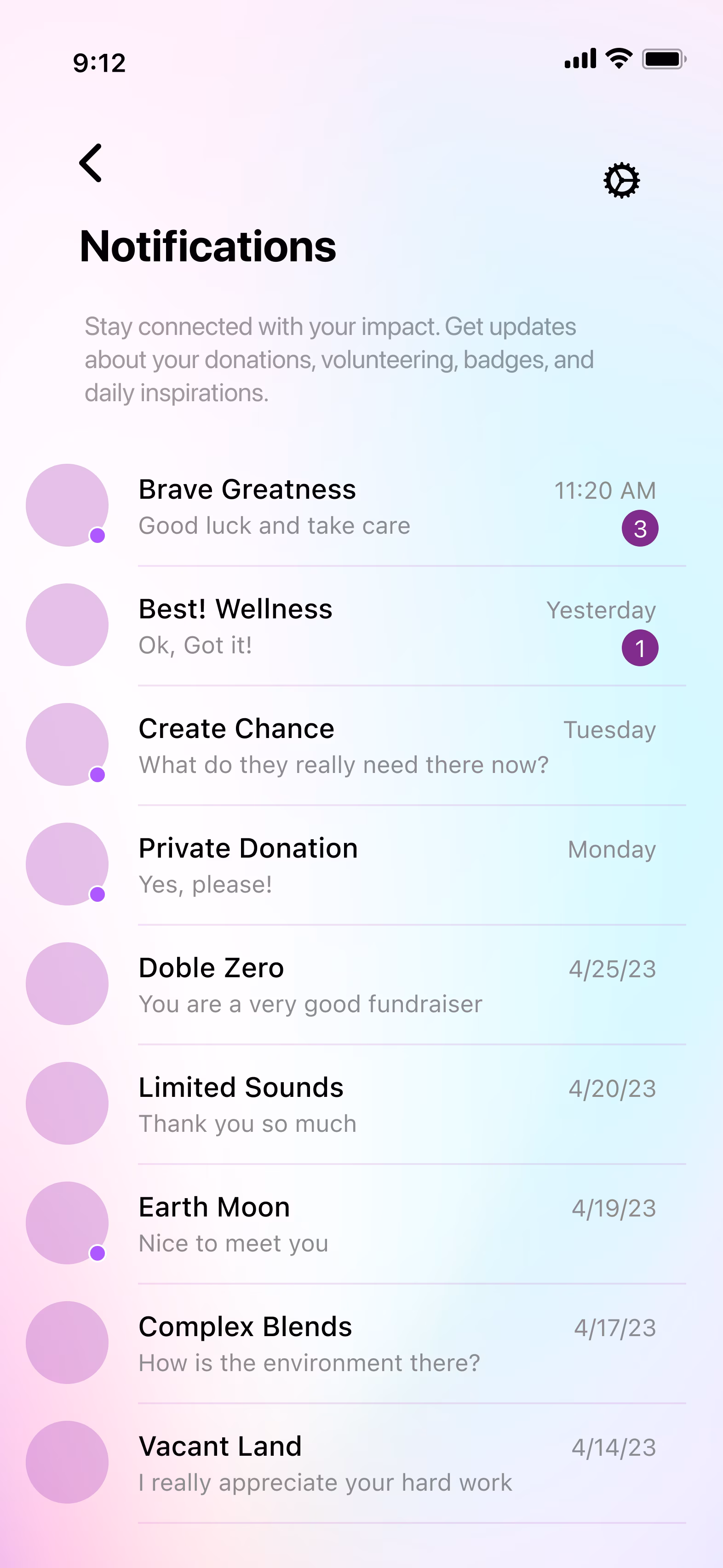Tap the Best! Wellness avatar
This screenshot has width=723, height=1568.
(x=67, y=624)
